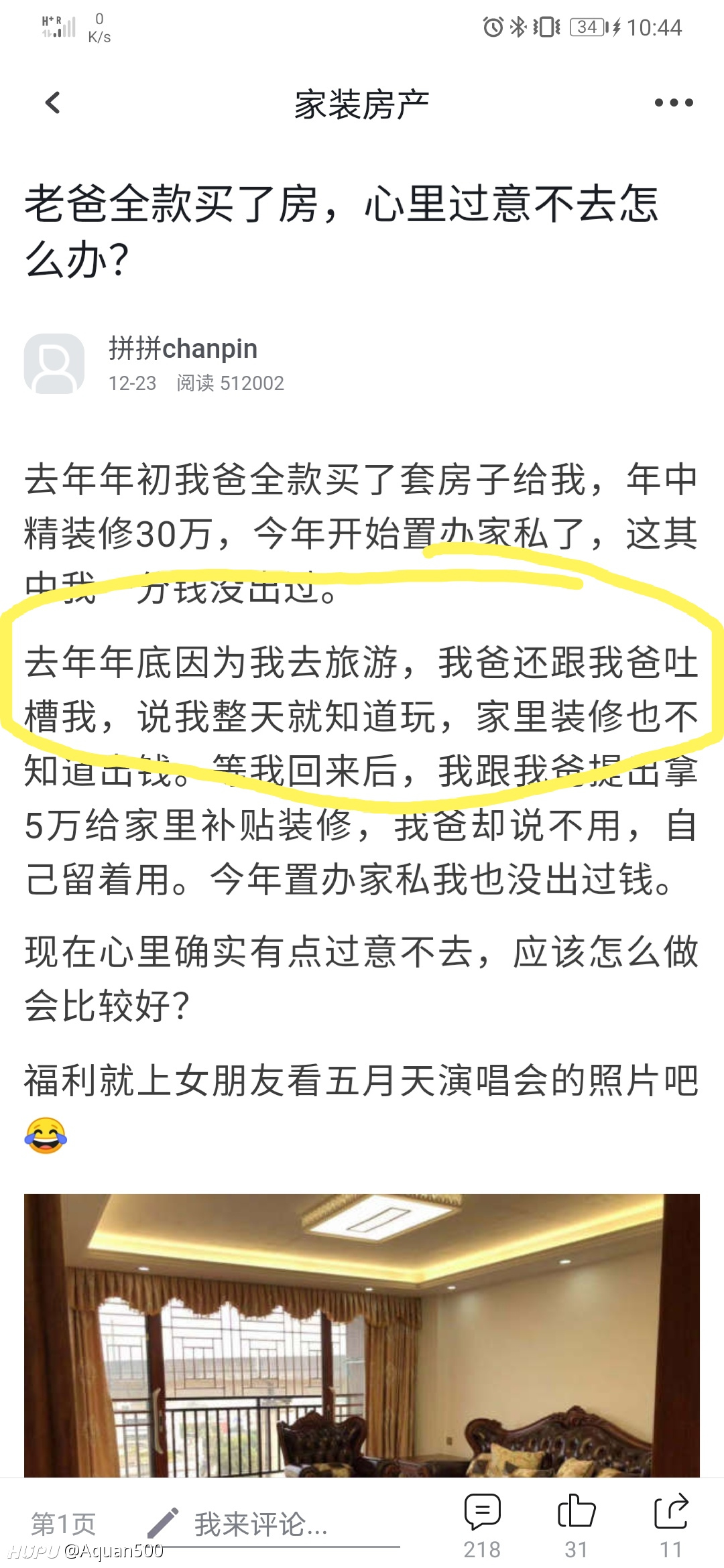Like this post with the thumbs-up icon
This screenshot has height=1568, width=724.
coord(577,1526)
